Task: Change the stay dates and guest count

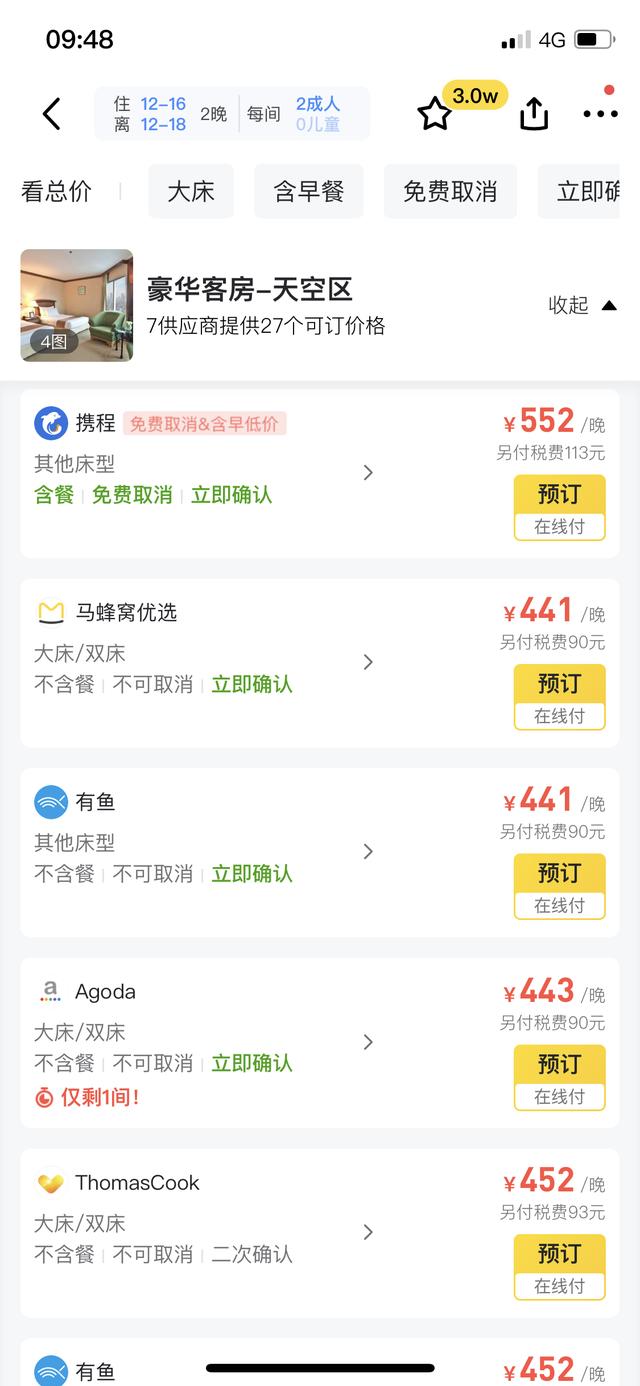Action: point(232,114)
